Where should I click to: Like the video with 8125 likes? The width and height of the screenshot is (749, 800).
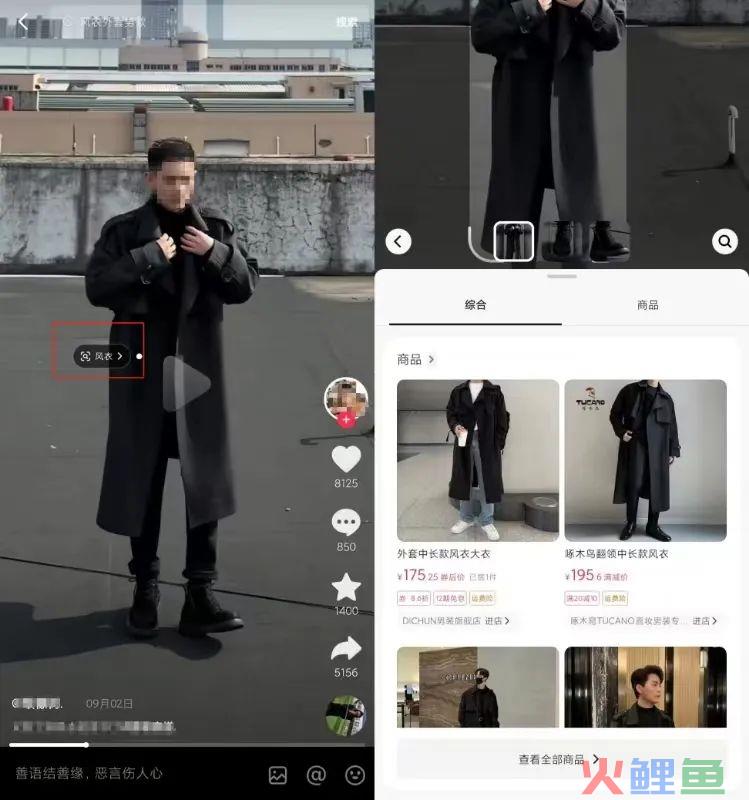click(x=346, y=459)
